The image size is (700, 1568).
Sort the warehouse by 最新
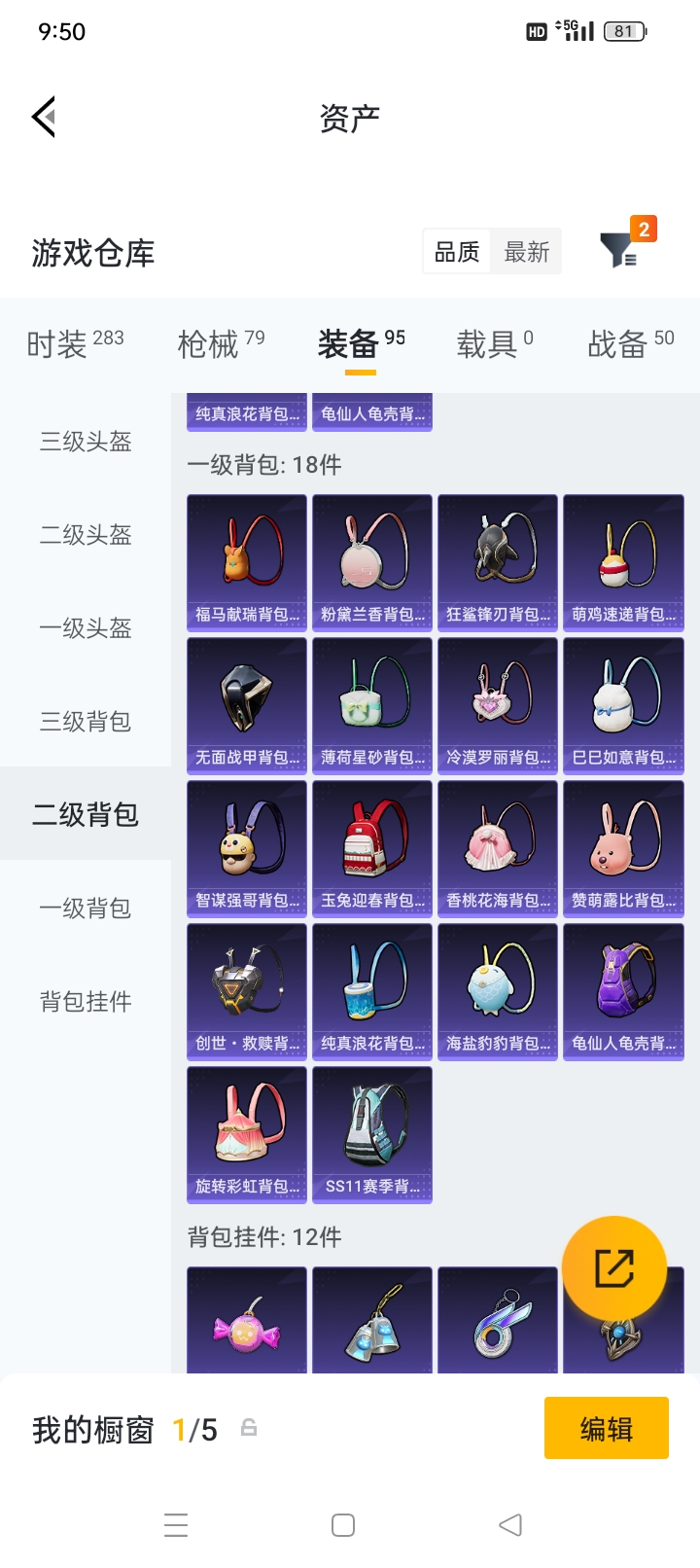click(527, 253)
